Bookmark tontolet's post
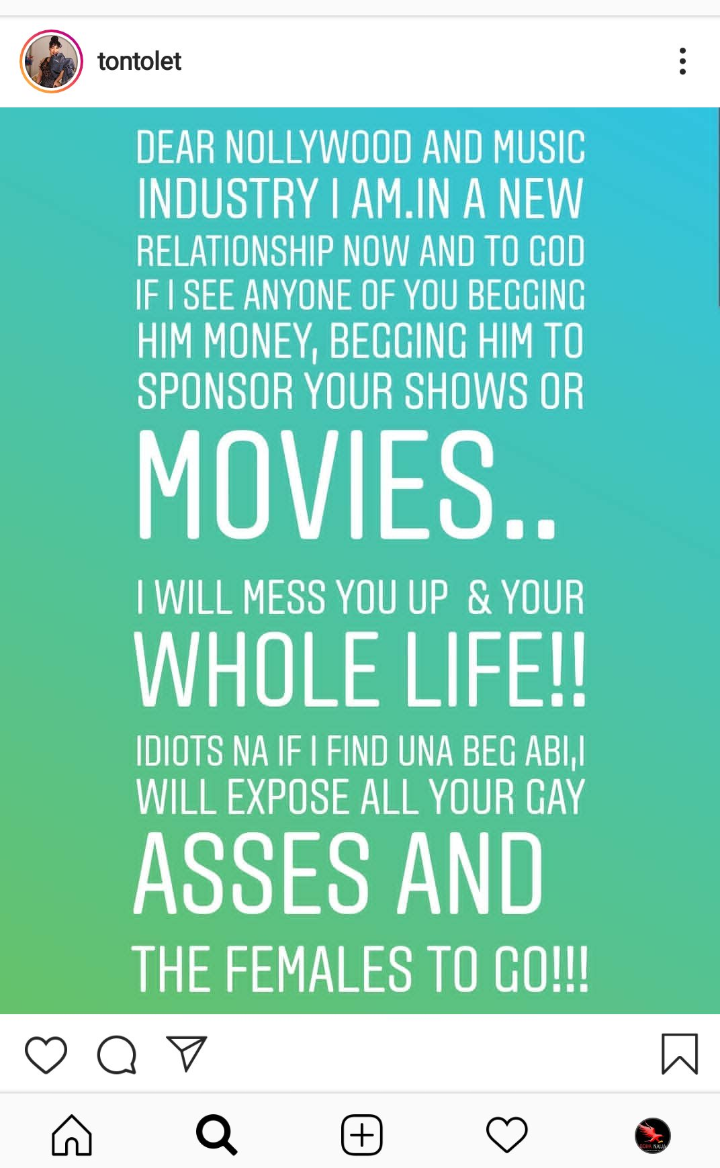The width and height of the screenshot is (720, 1168). click(x=679, y=1054)
